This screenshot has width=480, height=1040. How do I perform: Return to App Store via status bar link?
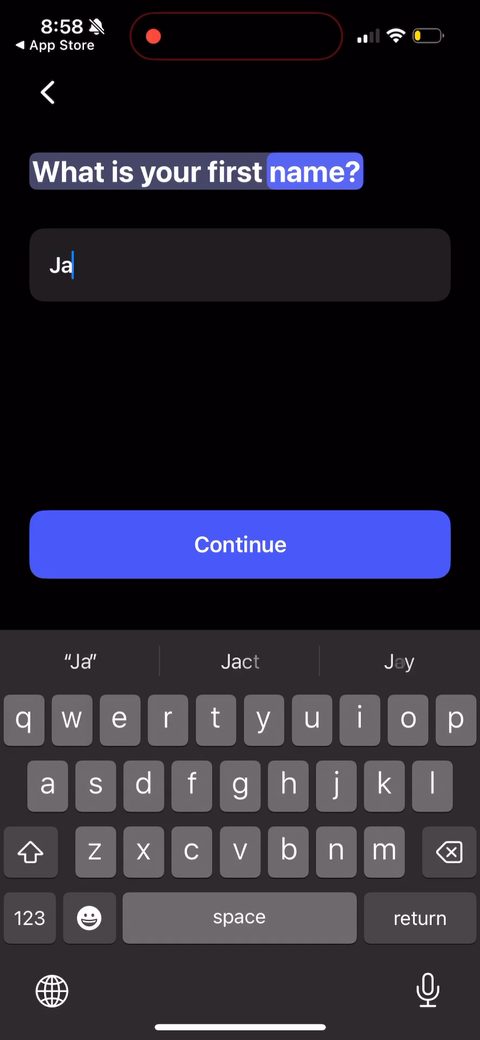pos(54,45)
